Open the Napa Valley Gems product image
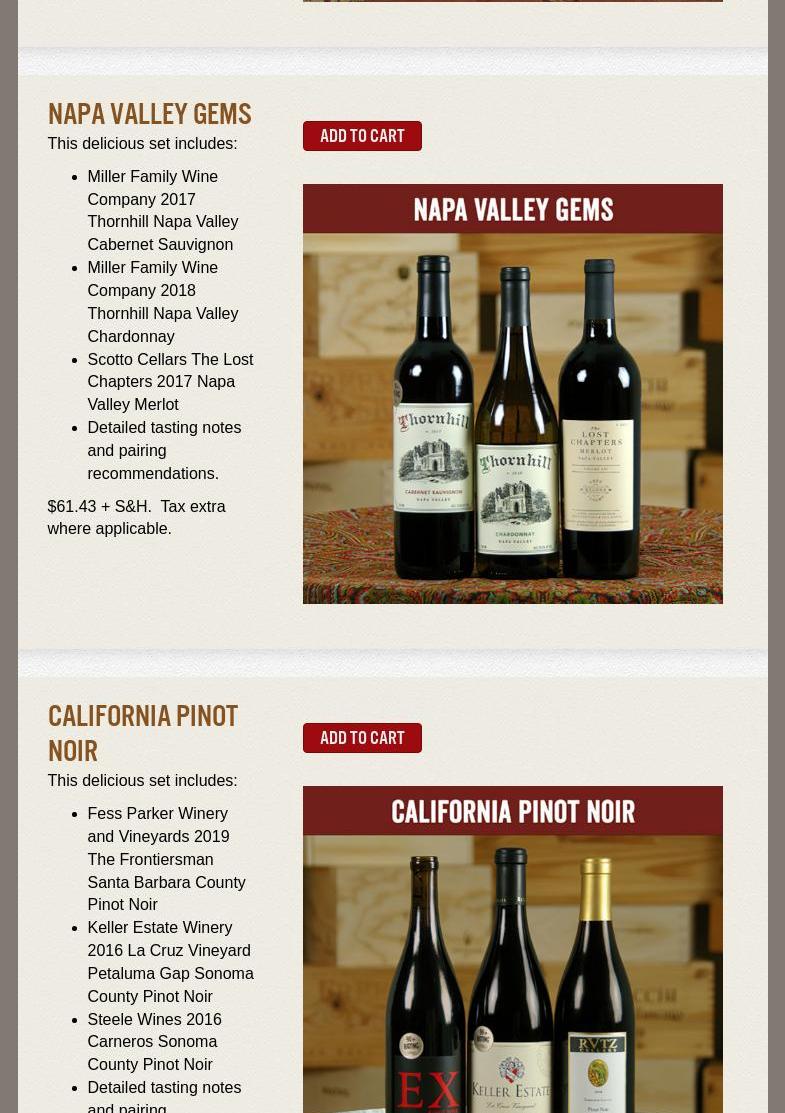 coord(512,394)
